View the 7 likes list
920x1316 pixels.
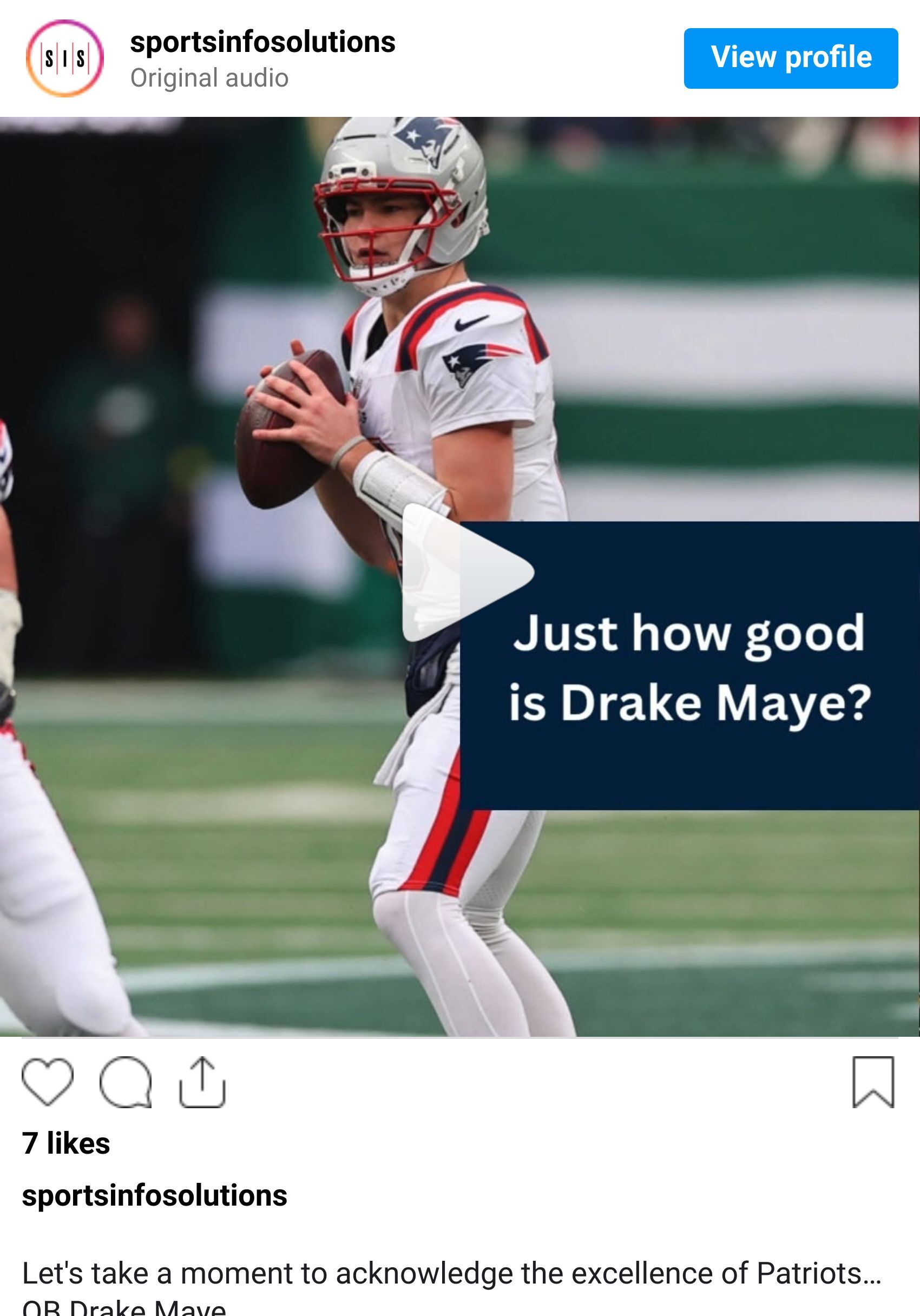tap(66, 1143)
